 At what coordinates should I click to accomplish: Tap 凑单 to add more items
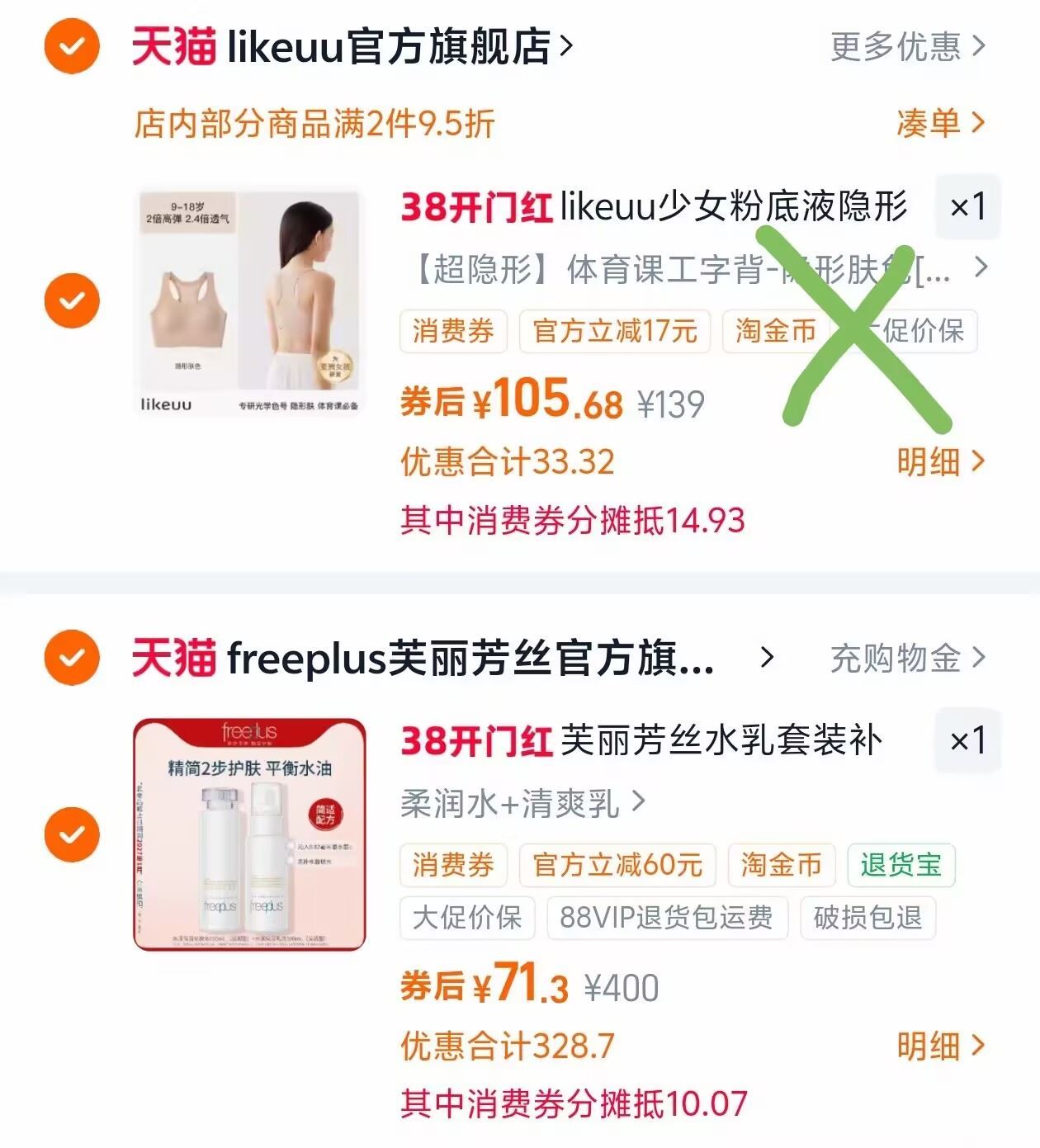tap(941, 123)
